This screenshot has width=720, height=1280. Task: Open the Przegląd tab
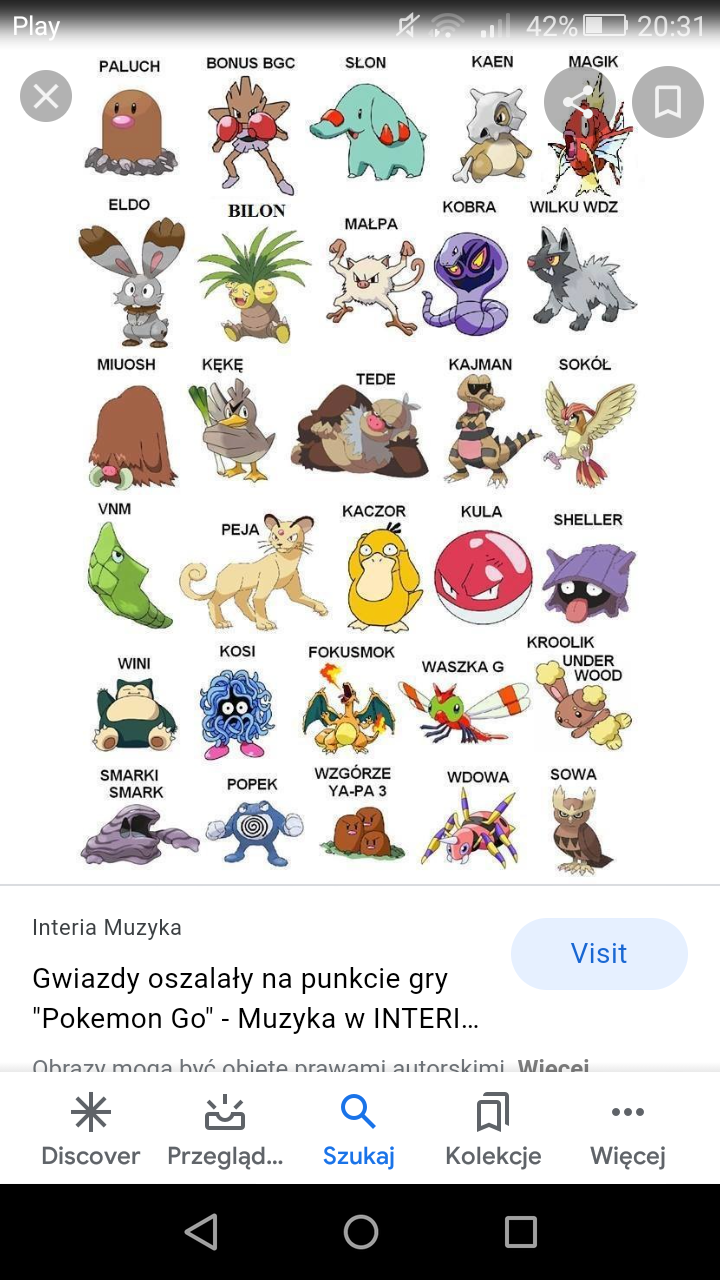[x=225, y=1130]
